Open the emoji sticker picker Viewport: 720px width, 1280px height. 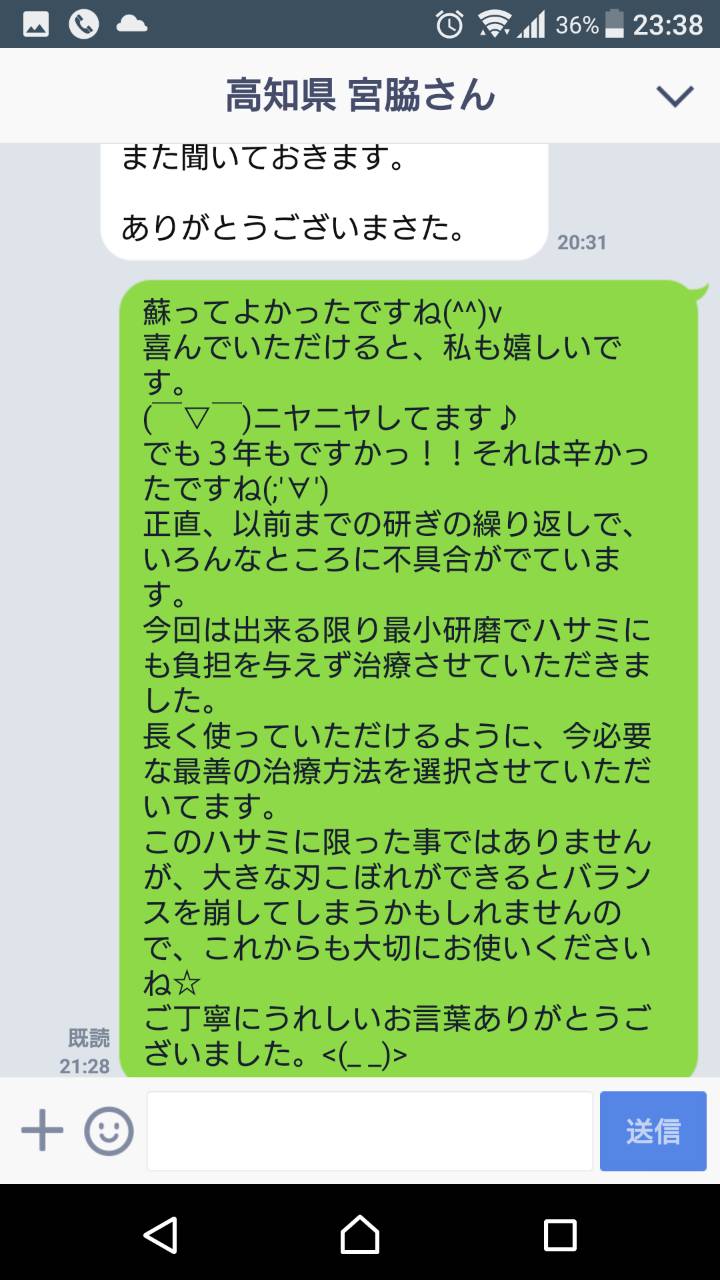(108, 1131)
